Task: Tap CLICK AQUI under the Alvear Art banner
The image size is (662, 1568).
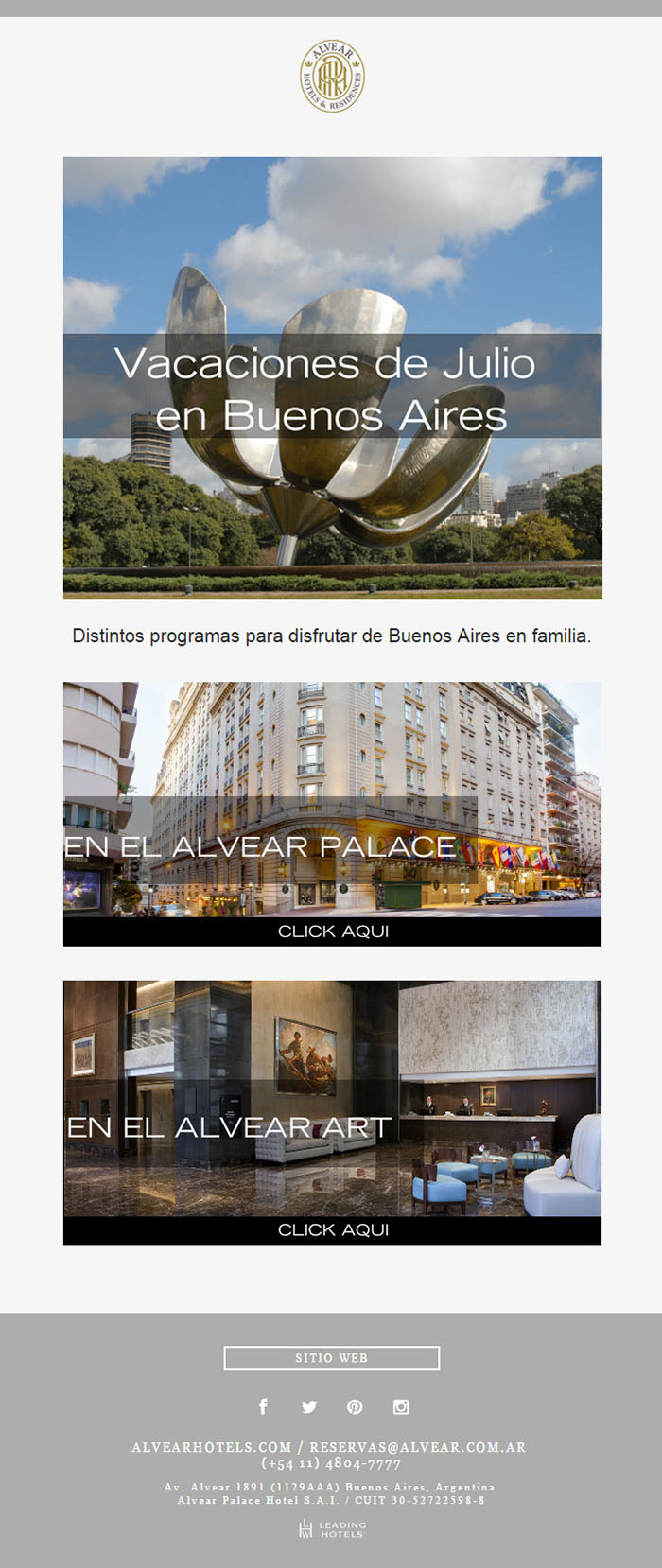Action: tap(333, 1230)
